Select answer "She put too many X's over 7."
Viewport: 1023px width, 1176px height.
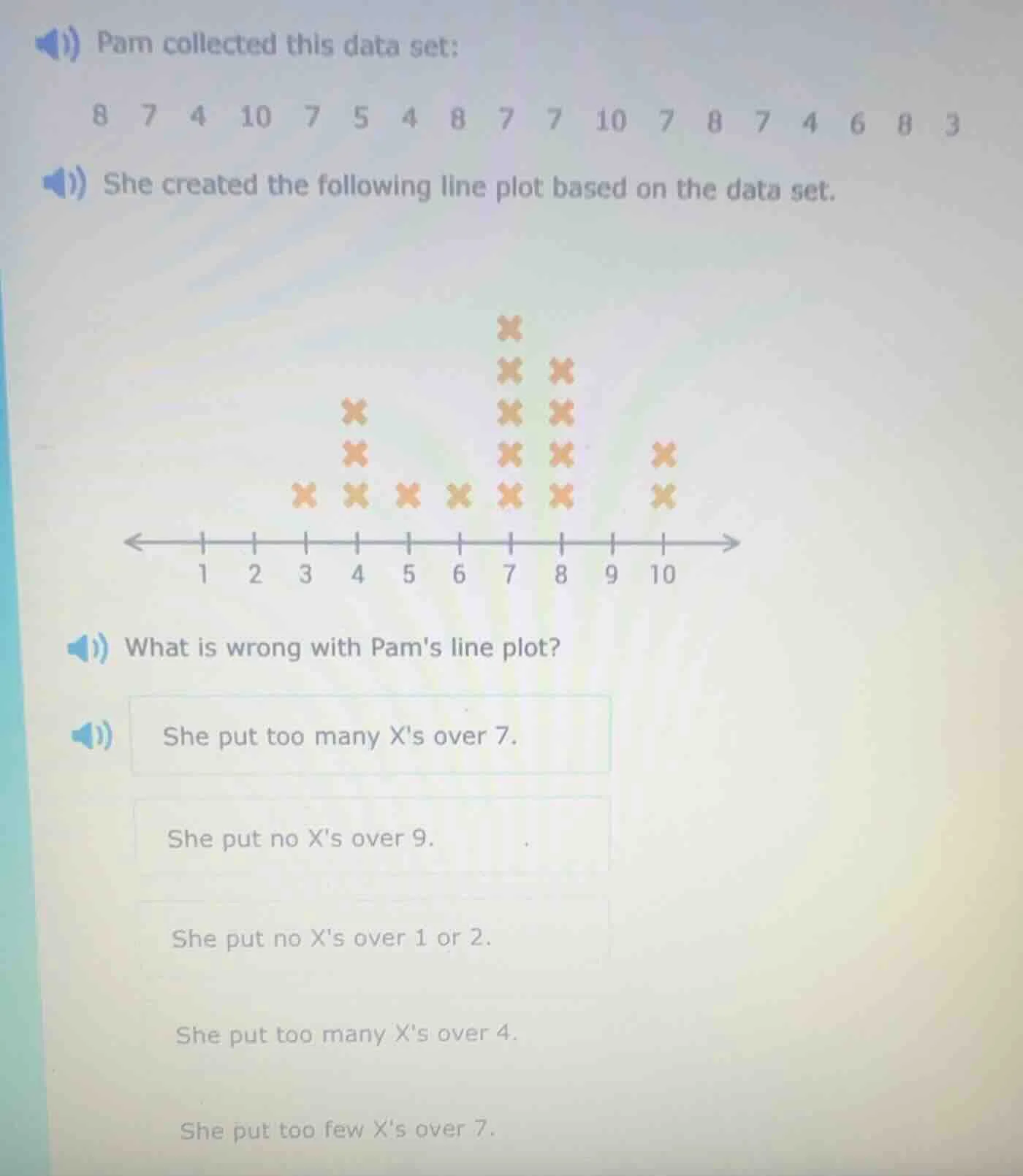point(370,736)
